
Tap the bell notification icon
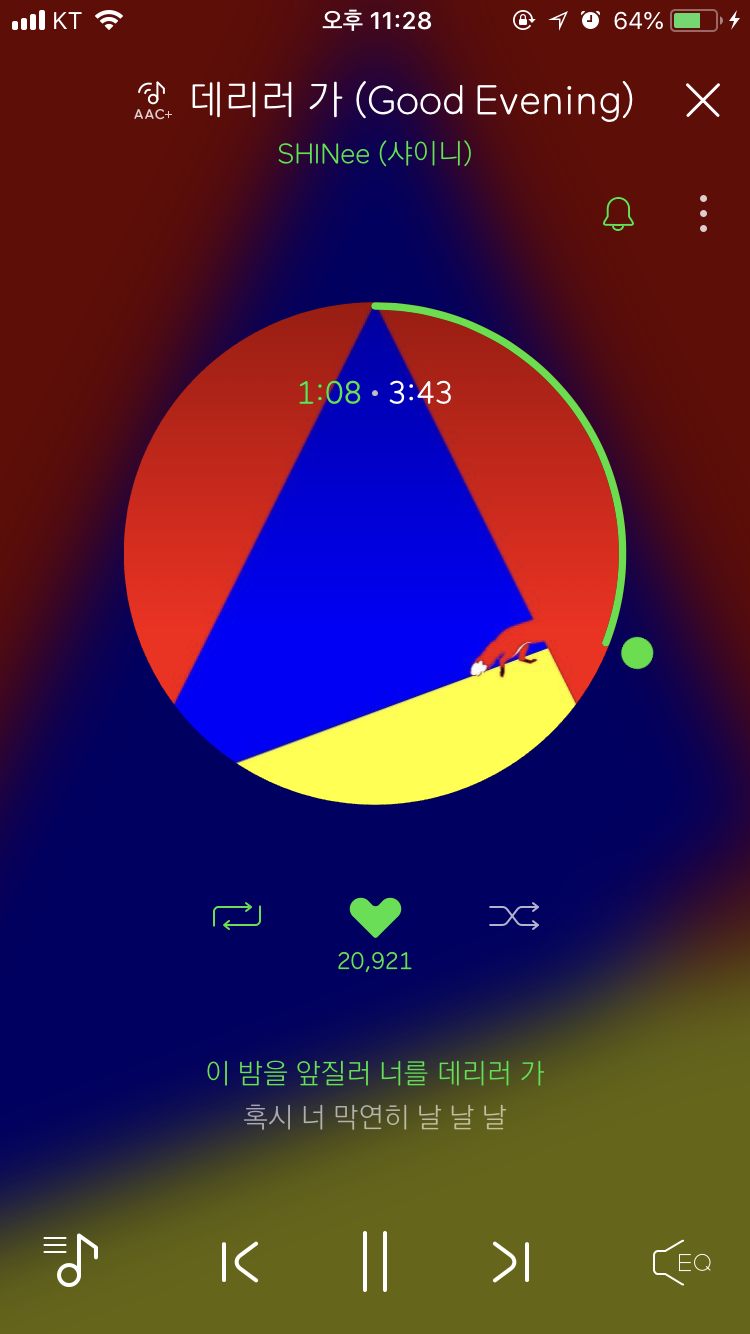coord(618,213)
